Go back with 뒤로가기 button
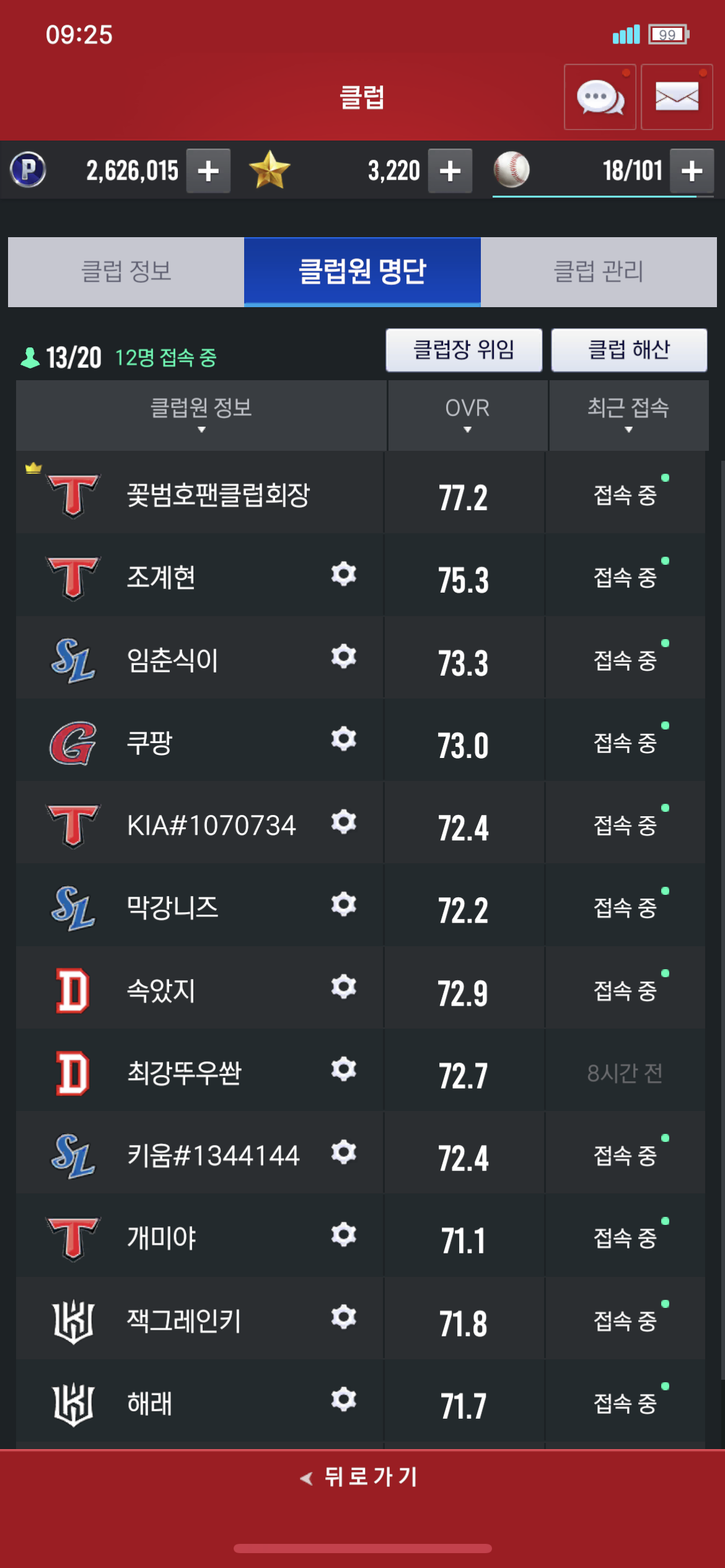 click(x=362, y=1478)
